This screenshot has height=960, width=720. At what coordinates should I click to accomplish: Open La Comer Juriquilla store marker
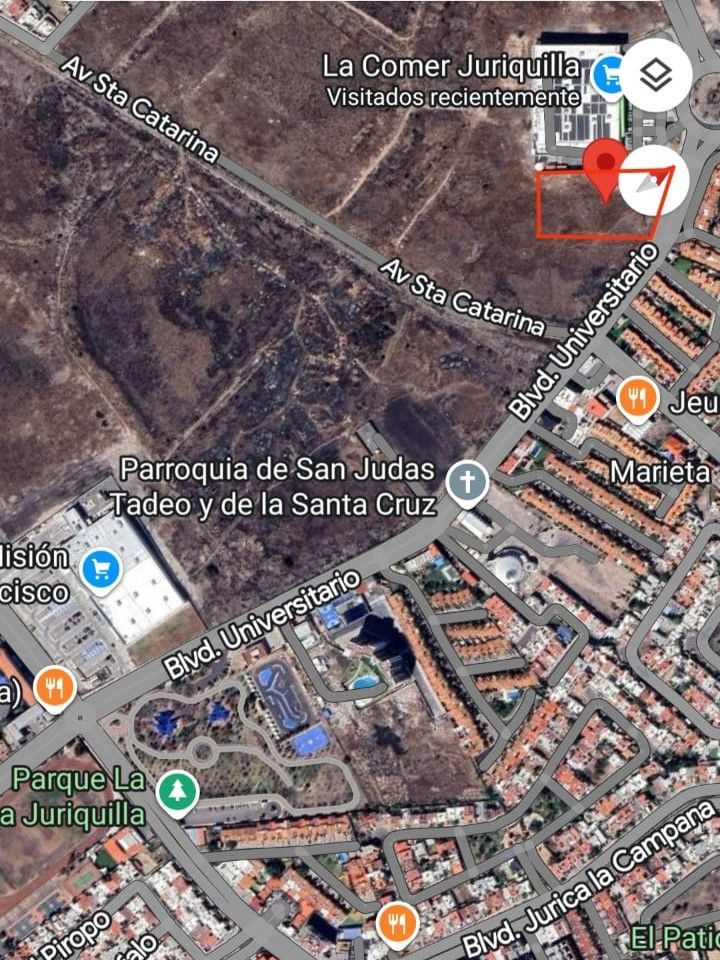tap(606, 73)
